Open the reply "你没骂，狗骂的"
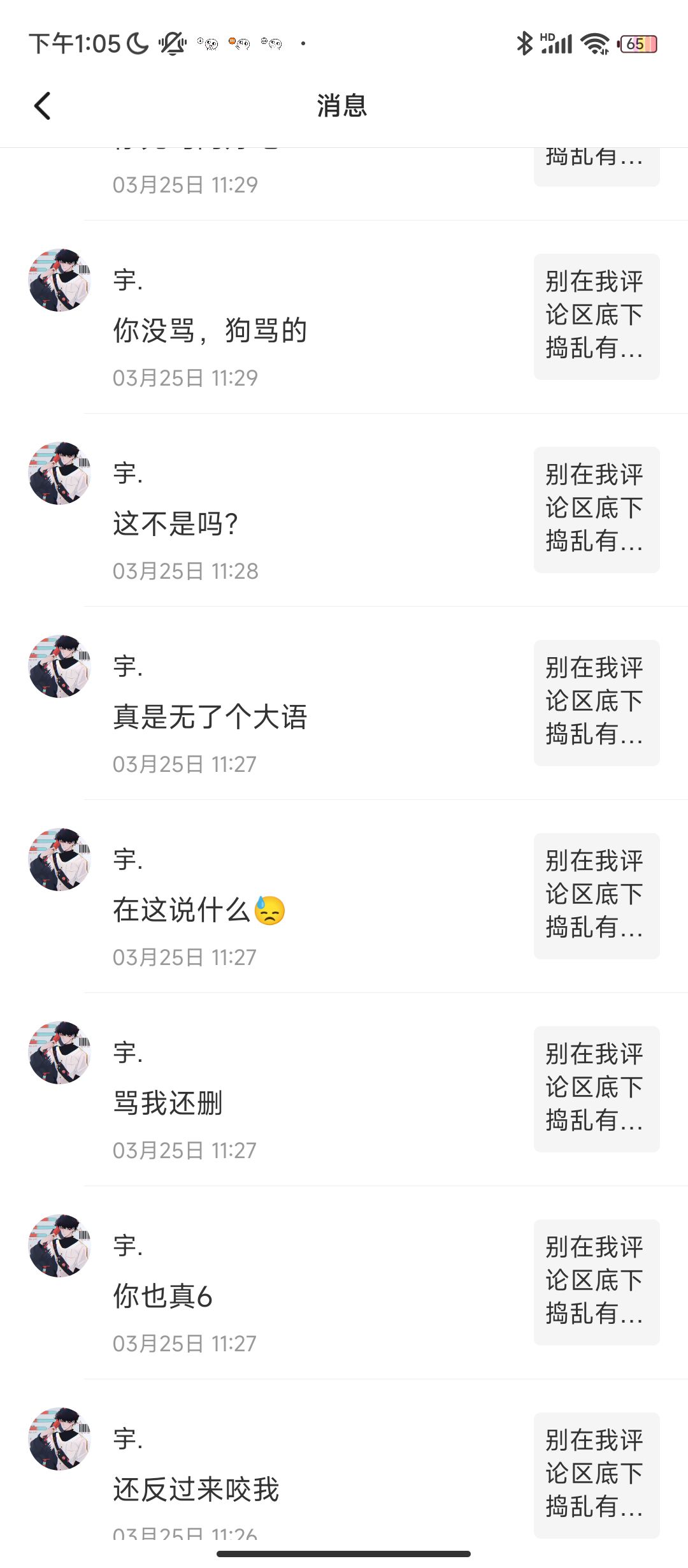 (210, 331)
